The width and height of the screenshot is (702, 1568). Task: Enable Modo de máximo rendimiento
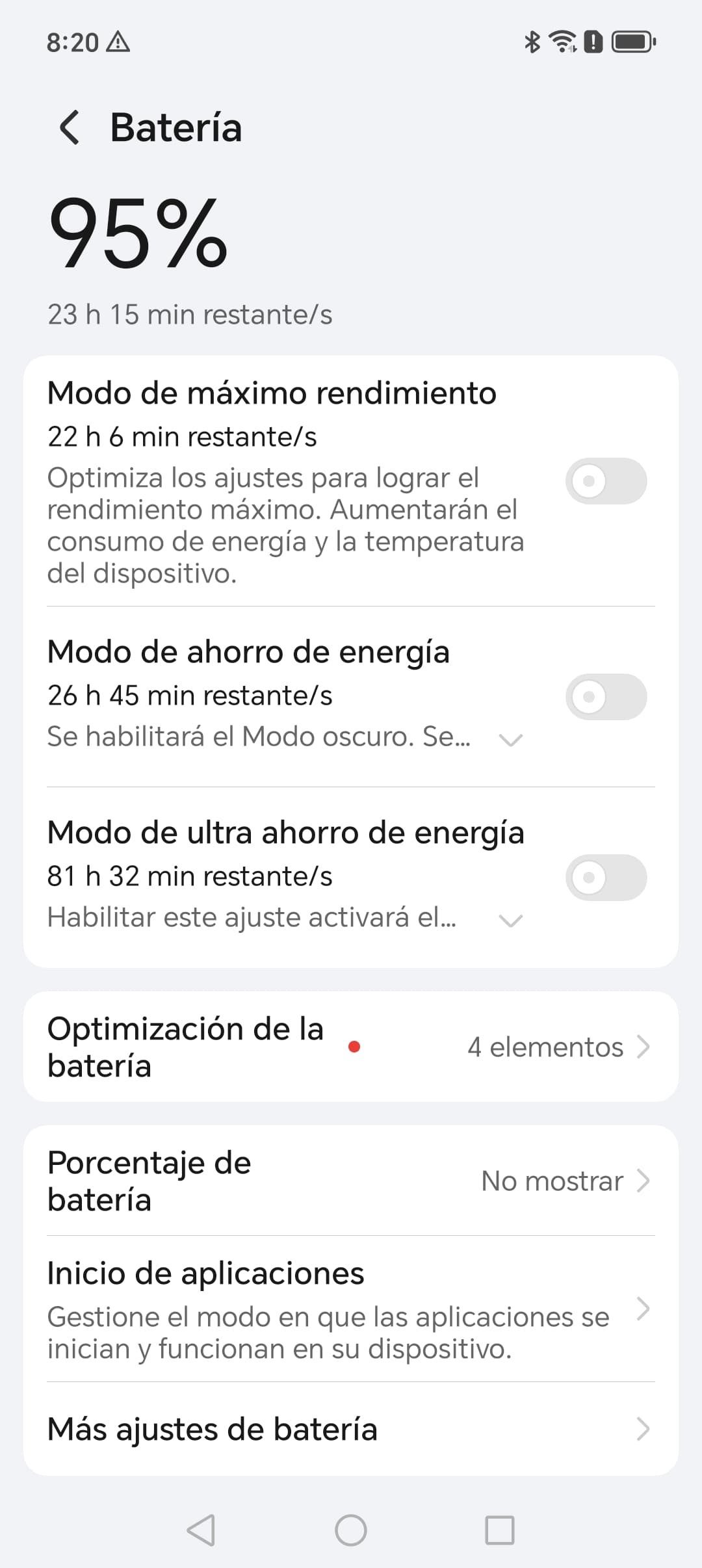605,481
